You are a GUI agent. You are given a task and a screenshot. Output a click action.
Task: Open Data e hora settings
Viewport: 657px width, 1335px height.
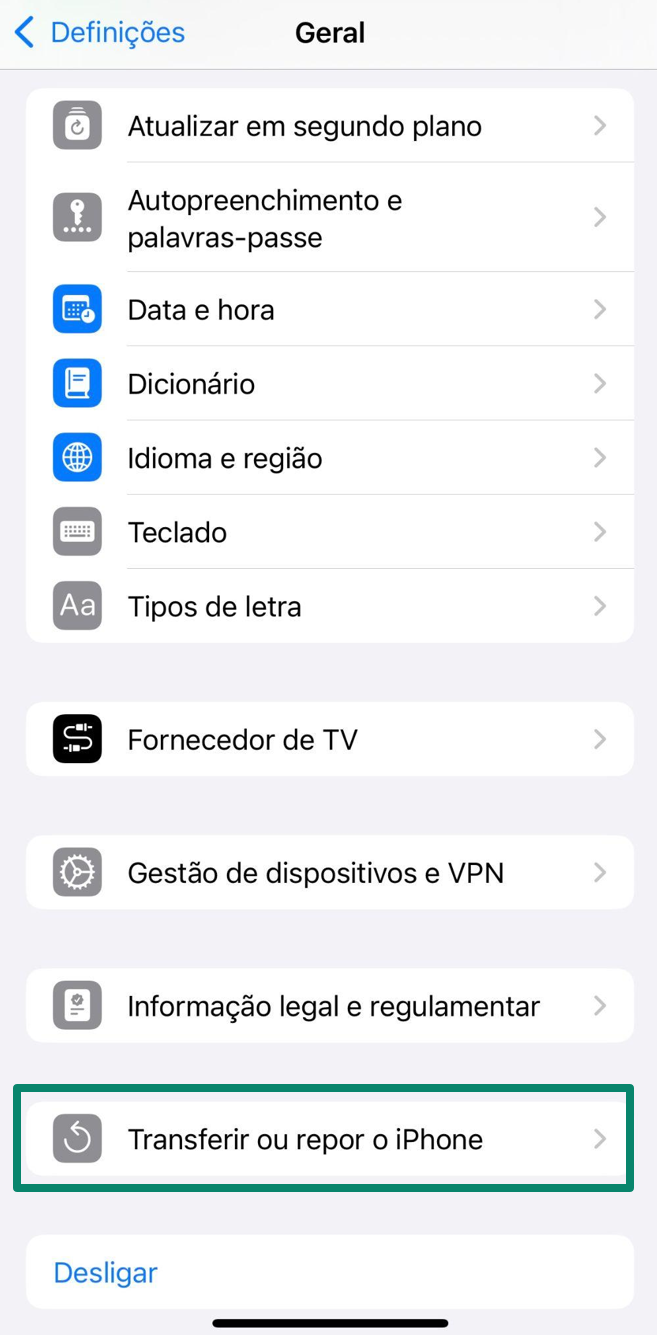pyautogui.click(x=330, y=310)
